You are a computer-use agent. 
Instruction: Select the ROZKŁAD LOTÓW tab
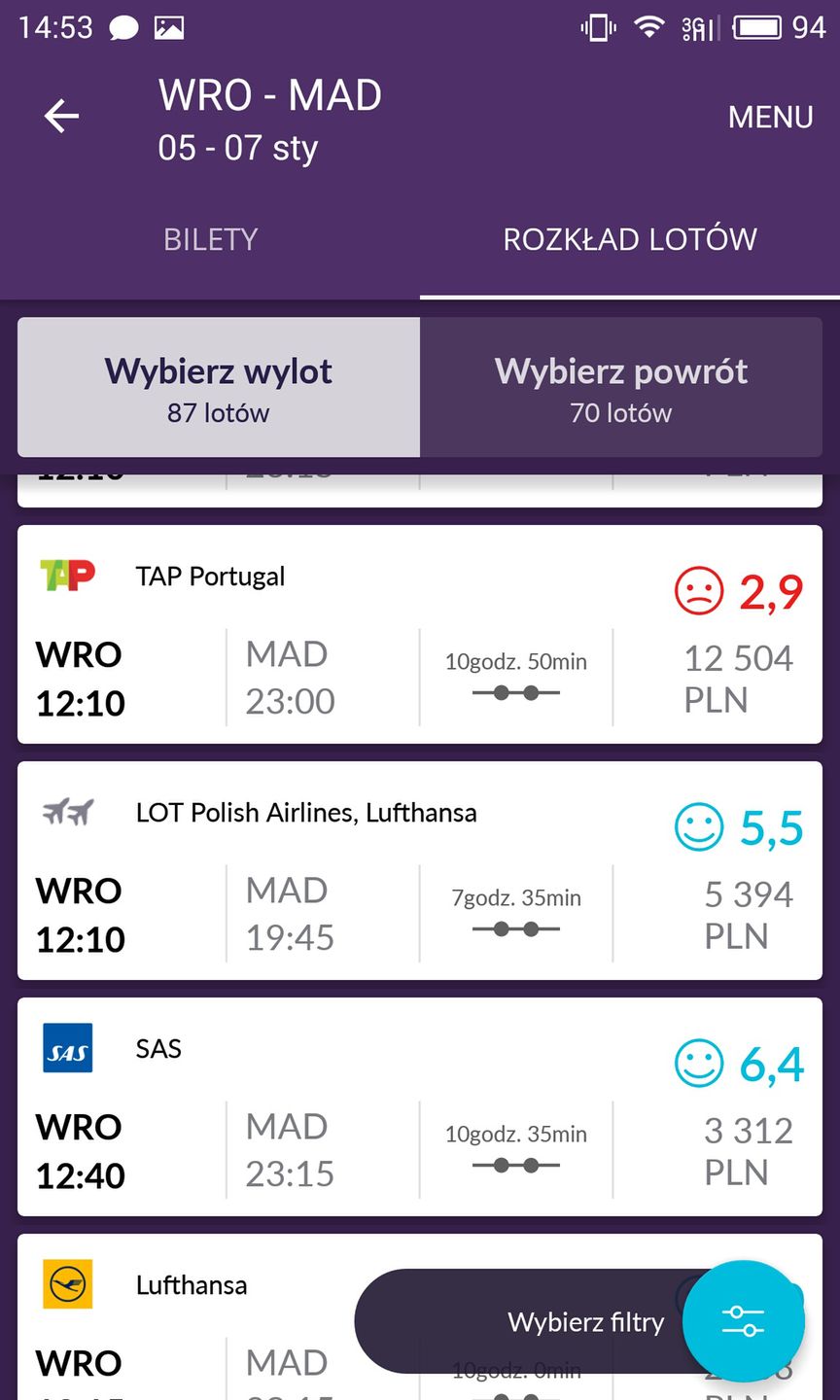630,239
